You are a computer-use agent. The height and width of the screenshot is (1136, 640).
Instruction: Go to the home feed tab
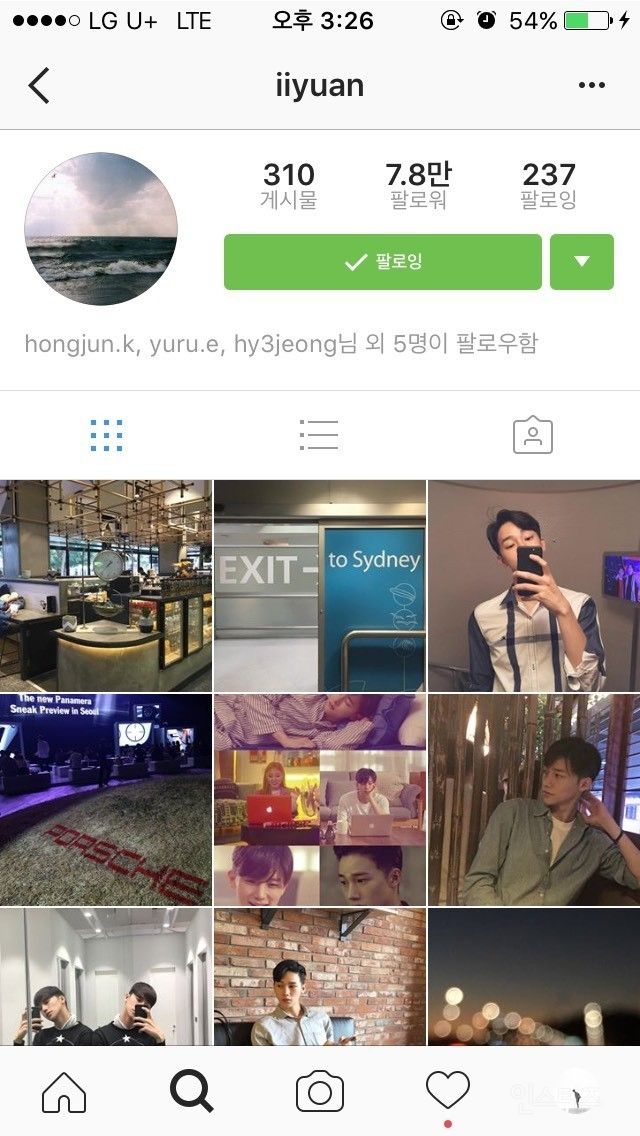point(64,1092)
